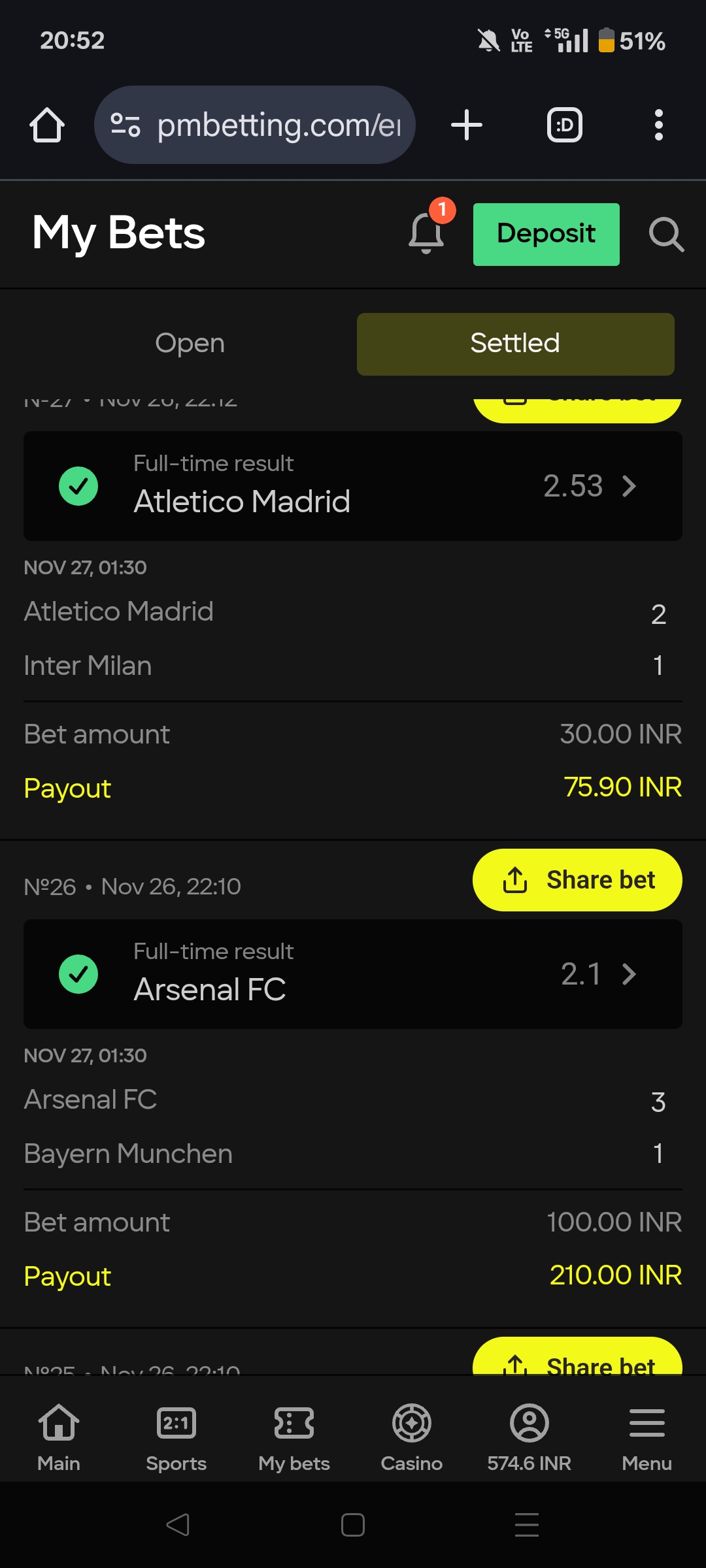Open search with the magnifier icon
Screen dimensions: 706x1568
(665, 234)
